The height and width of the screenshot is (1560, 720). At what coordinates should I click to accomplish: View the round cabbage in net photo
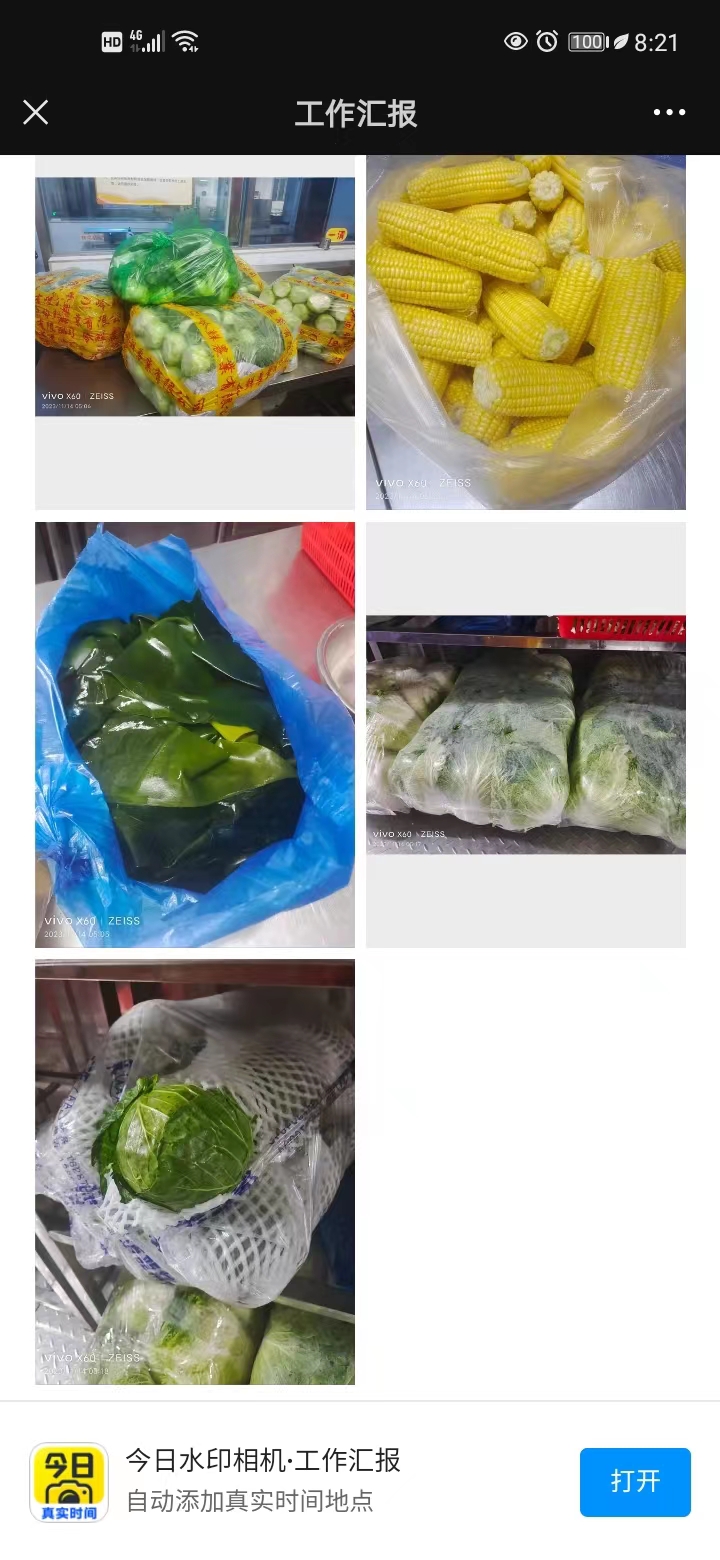(195, 1171)
